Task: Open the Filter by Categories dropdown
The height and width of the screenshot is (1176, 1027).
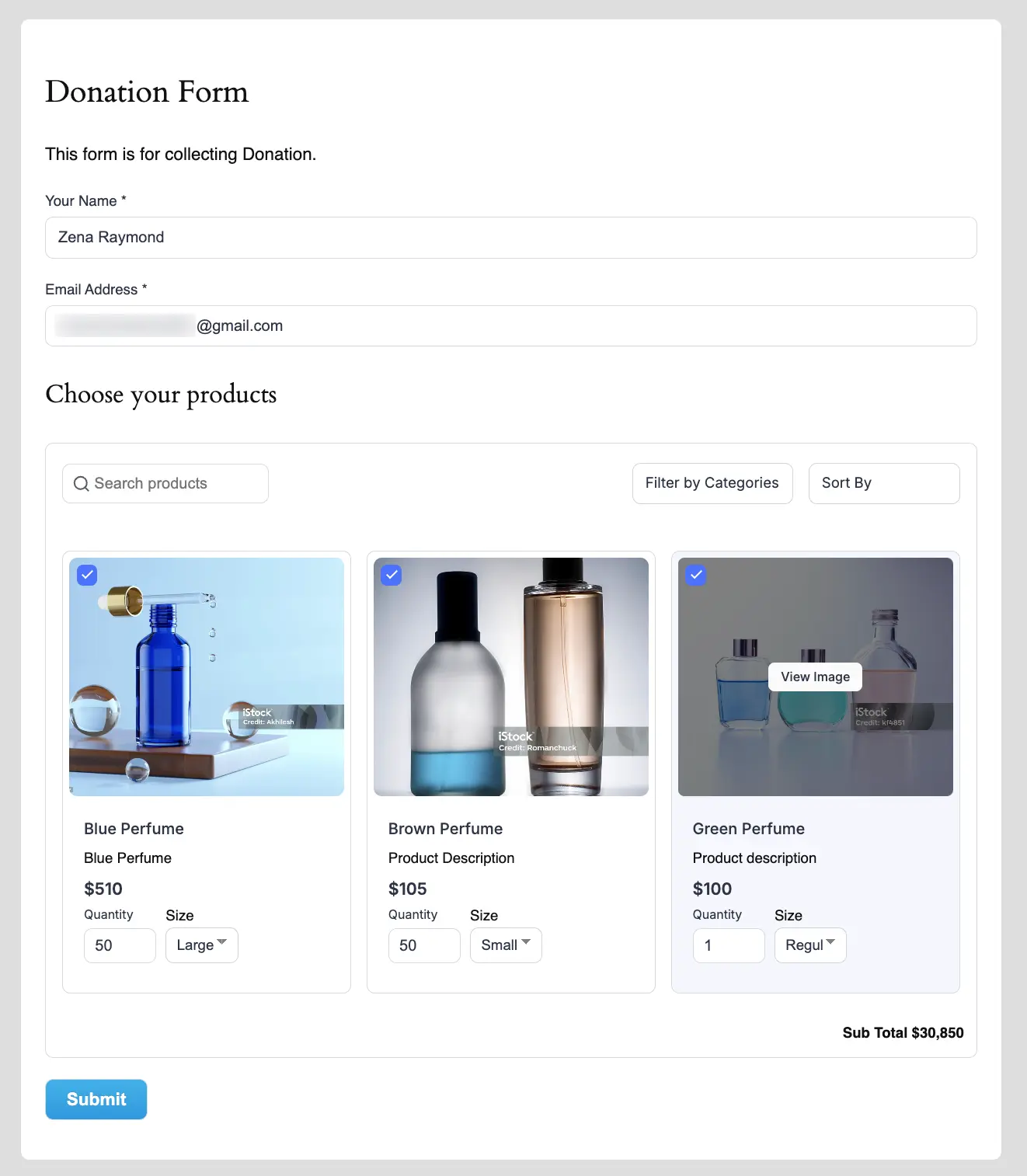Action: (712, 483)
